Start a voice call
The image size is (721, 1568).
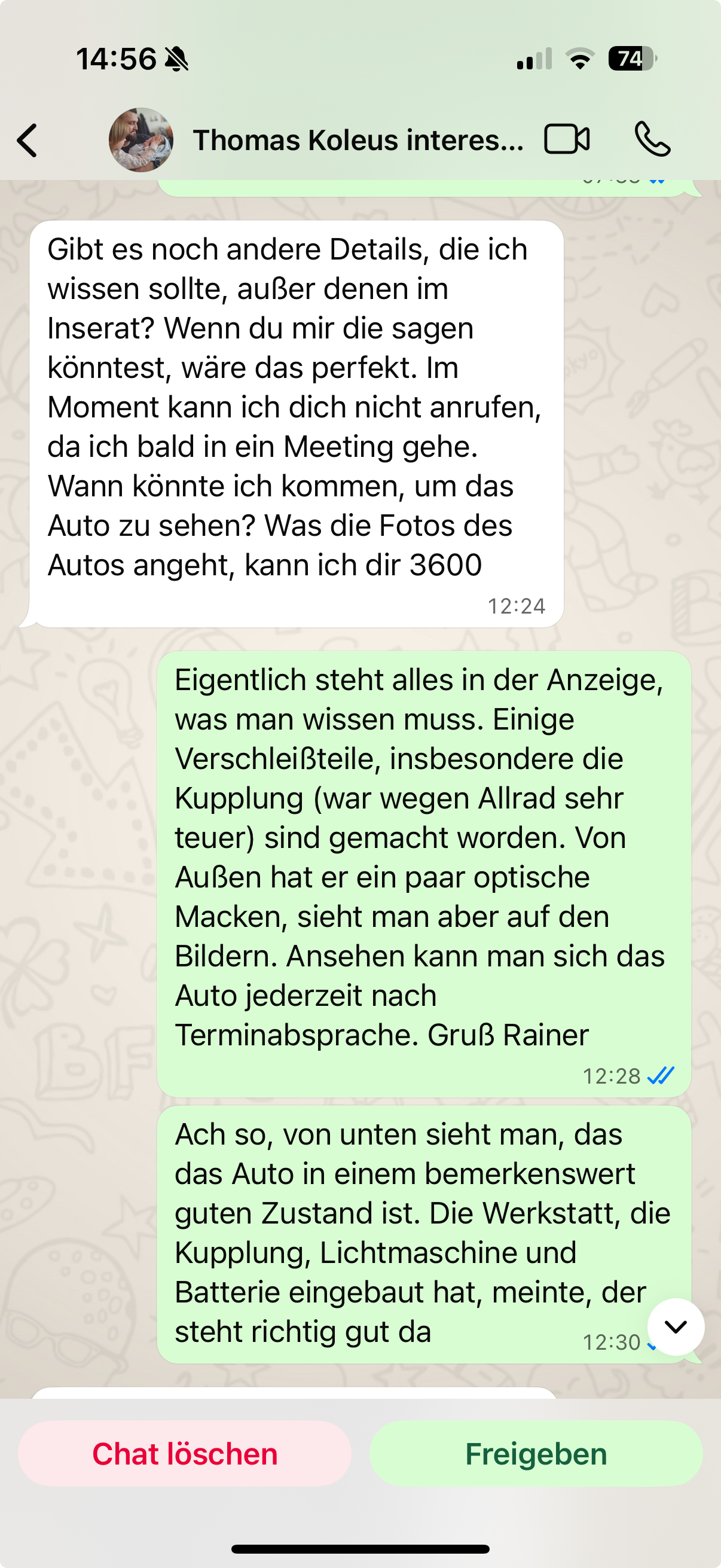pyautogui.click(x=653, y=139)
